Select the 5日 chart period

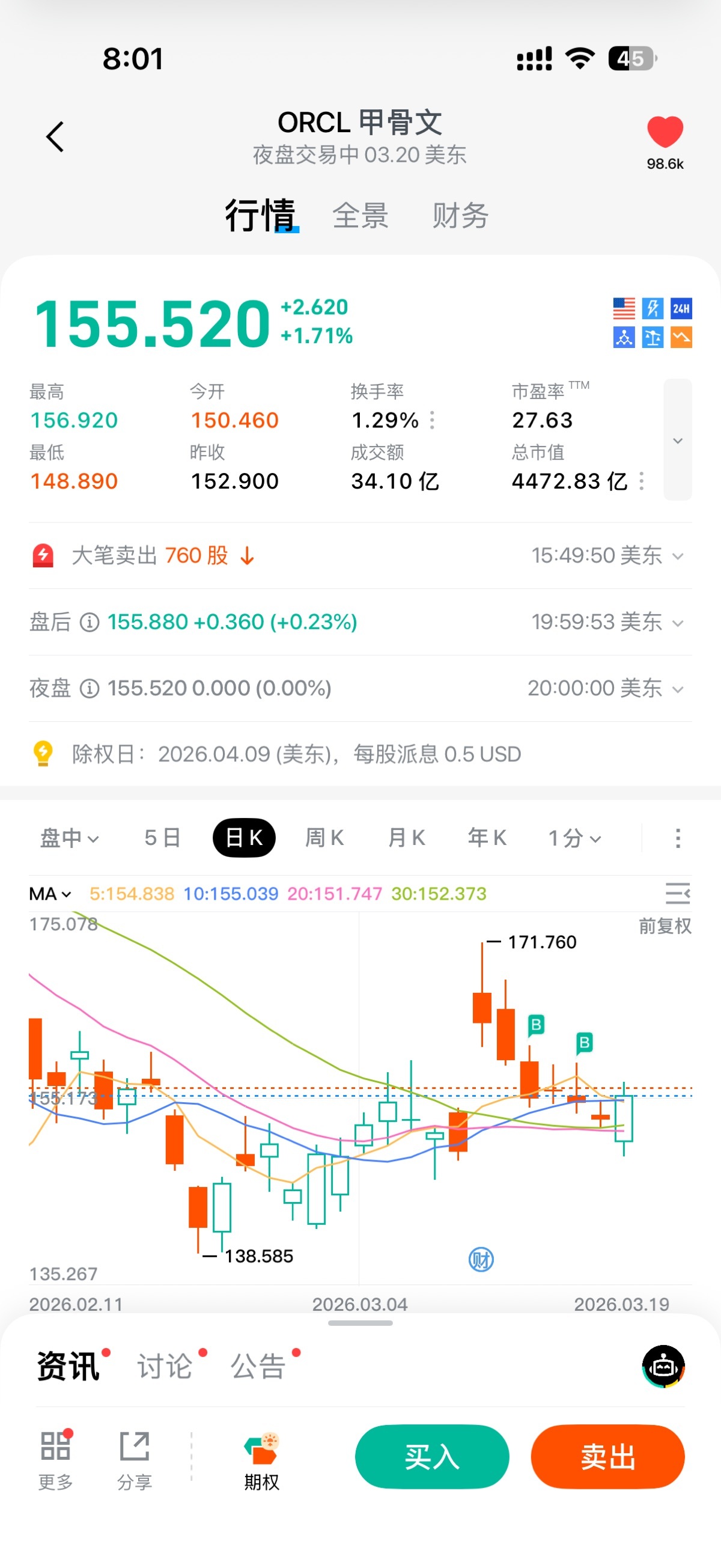click(x=162, y=838)
